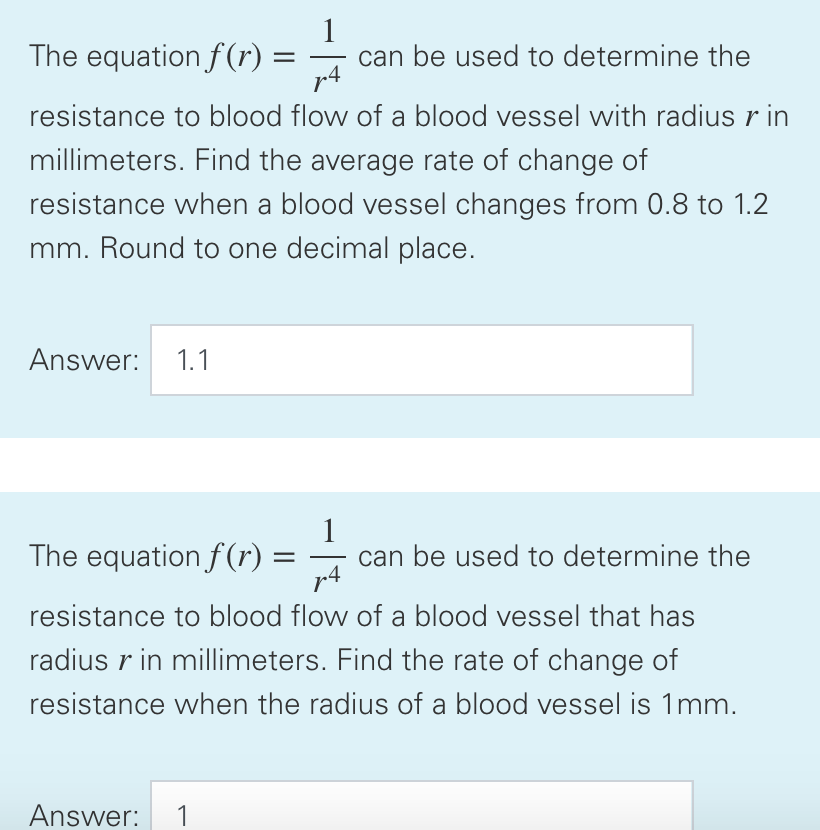Select the value 1 in the second answer box
Screen dimensions: 820x830
pyautogui.click(x=183, y=815)
